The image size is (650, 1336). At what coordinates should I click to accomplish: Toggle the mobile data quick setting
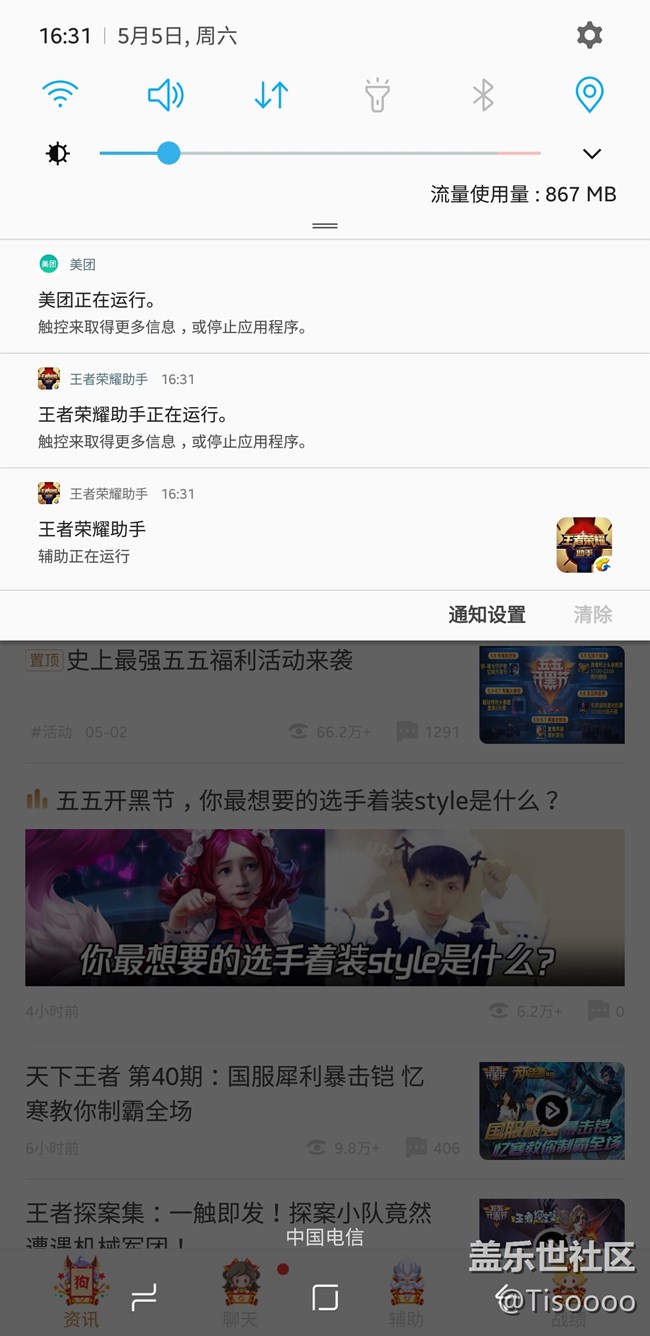pos(271,95)
